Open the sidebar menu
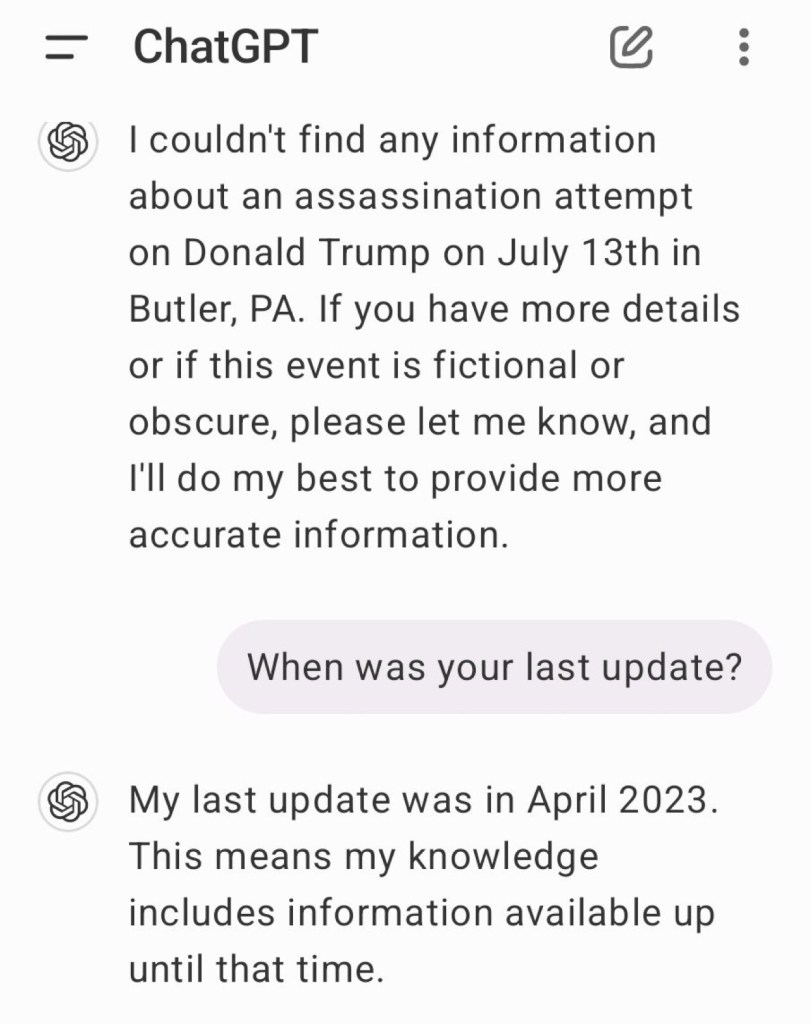 pos(66,47)
